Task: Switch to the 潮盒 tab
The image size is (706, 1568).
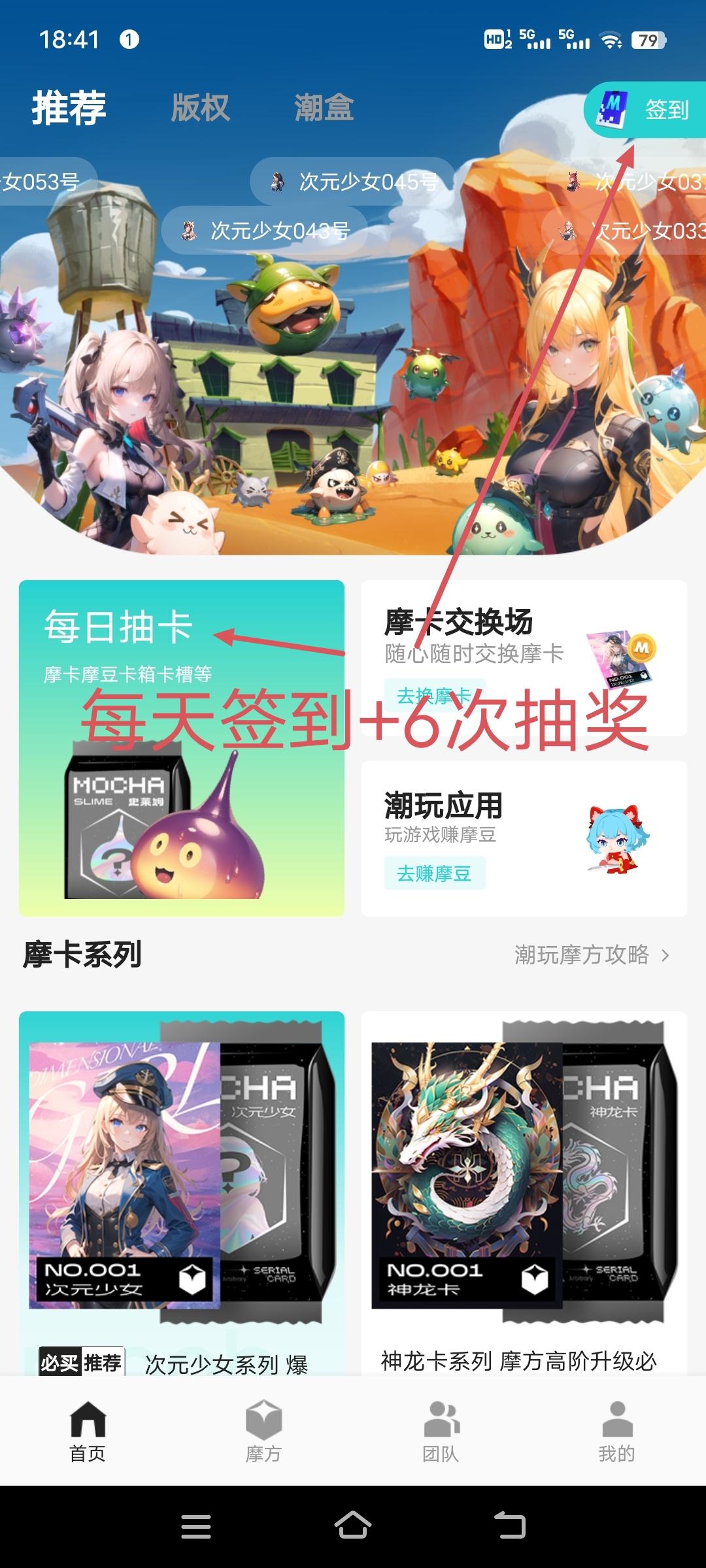Action: click(x=324, y=108)
